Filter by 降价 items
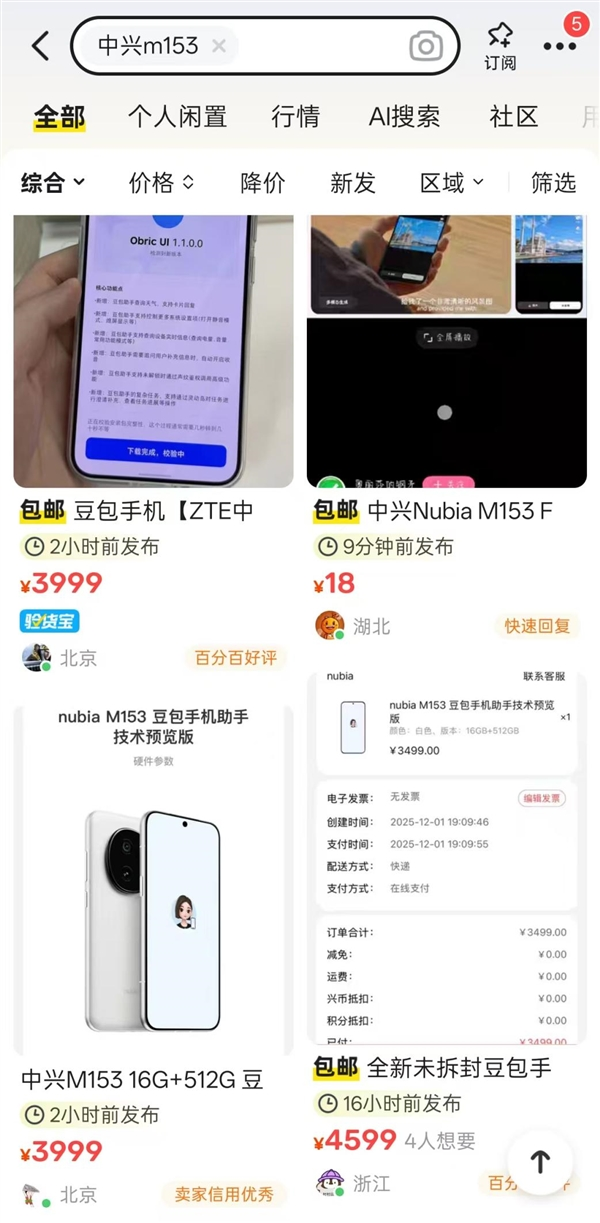This screenshot has width=600, height=1223. click(263, 183)
